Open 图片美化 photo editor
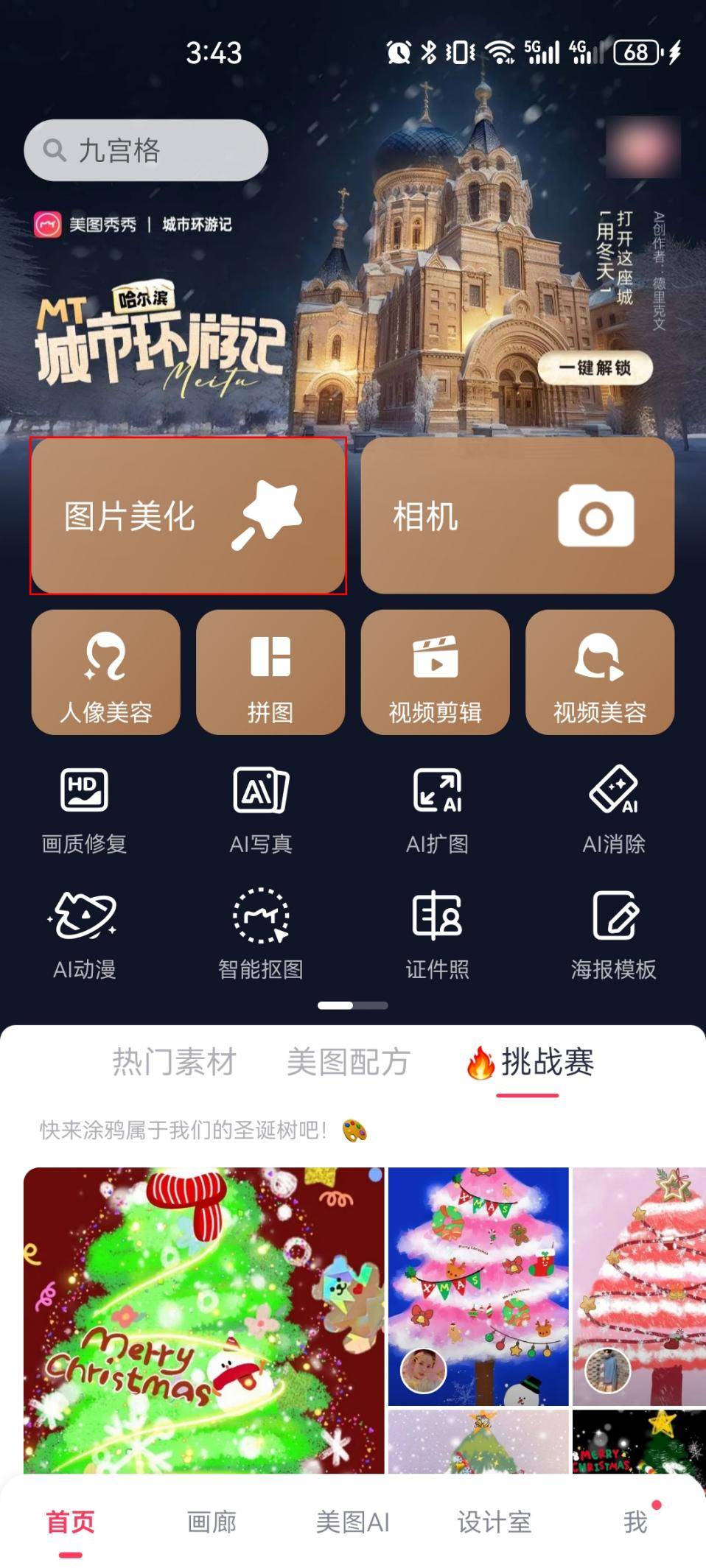This screenshot has width=706, height=1568. click(x=188, y=516)
